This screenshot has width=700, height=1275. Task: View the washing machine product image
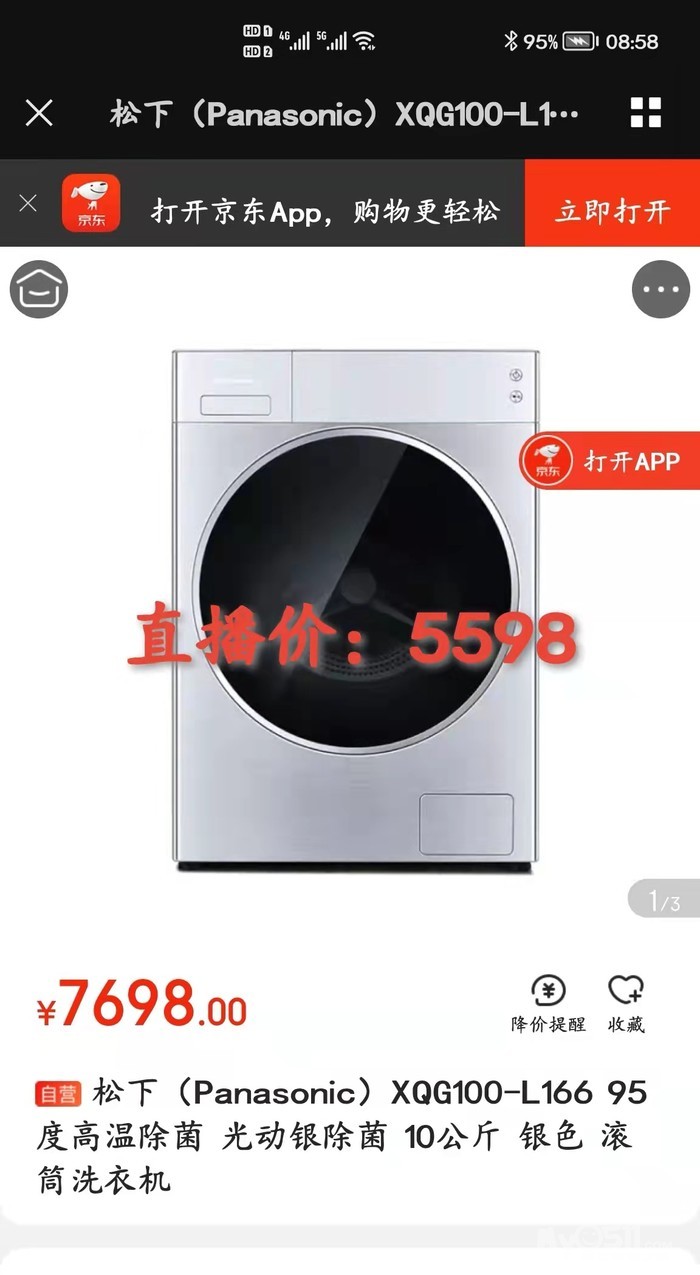point(356,606)
